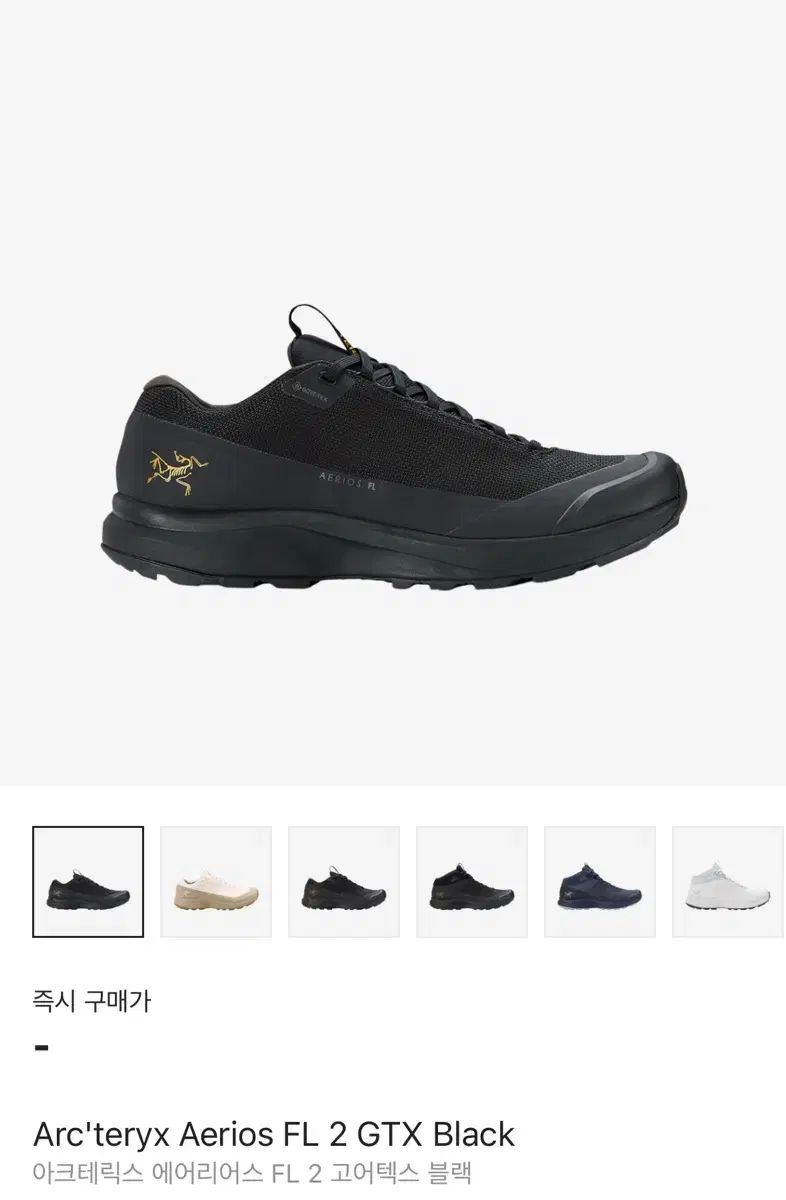Select the beige shoe thumbnail
The height and width of the screenshot is (1200, 786).
tap(216, 882)
